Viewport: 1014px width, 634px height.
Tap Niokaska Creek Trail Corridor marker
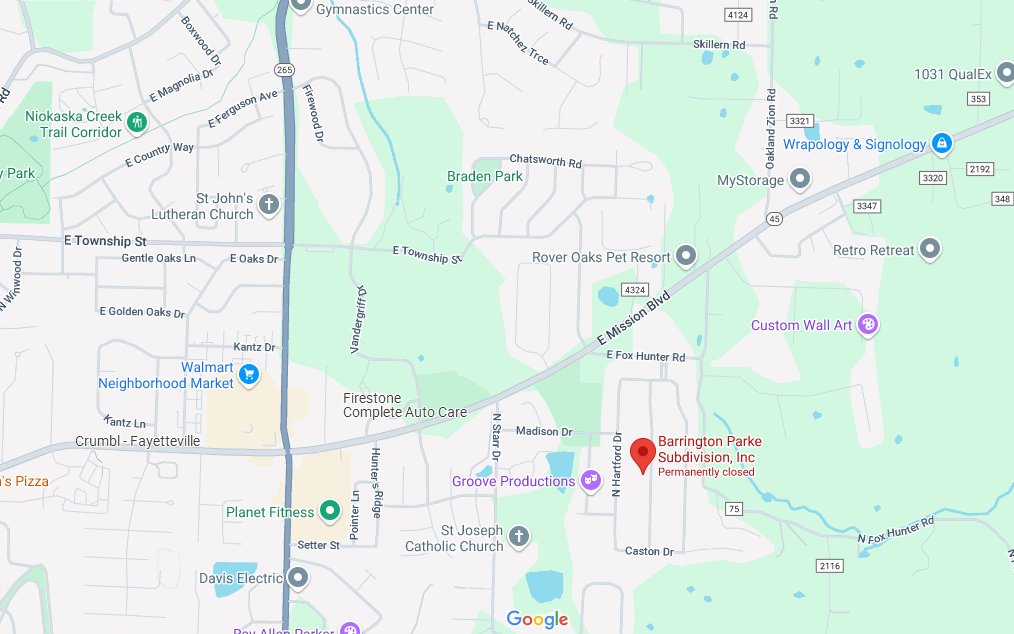click(137, 123)
